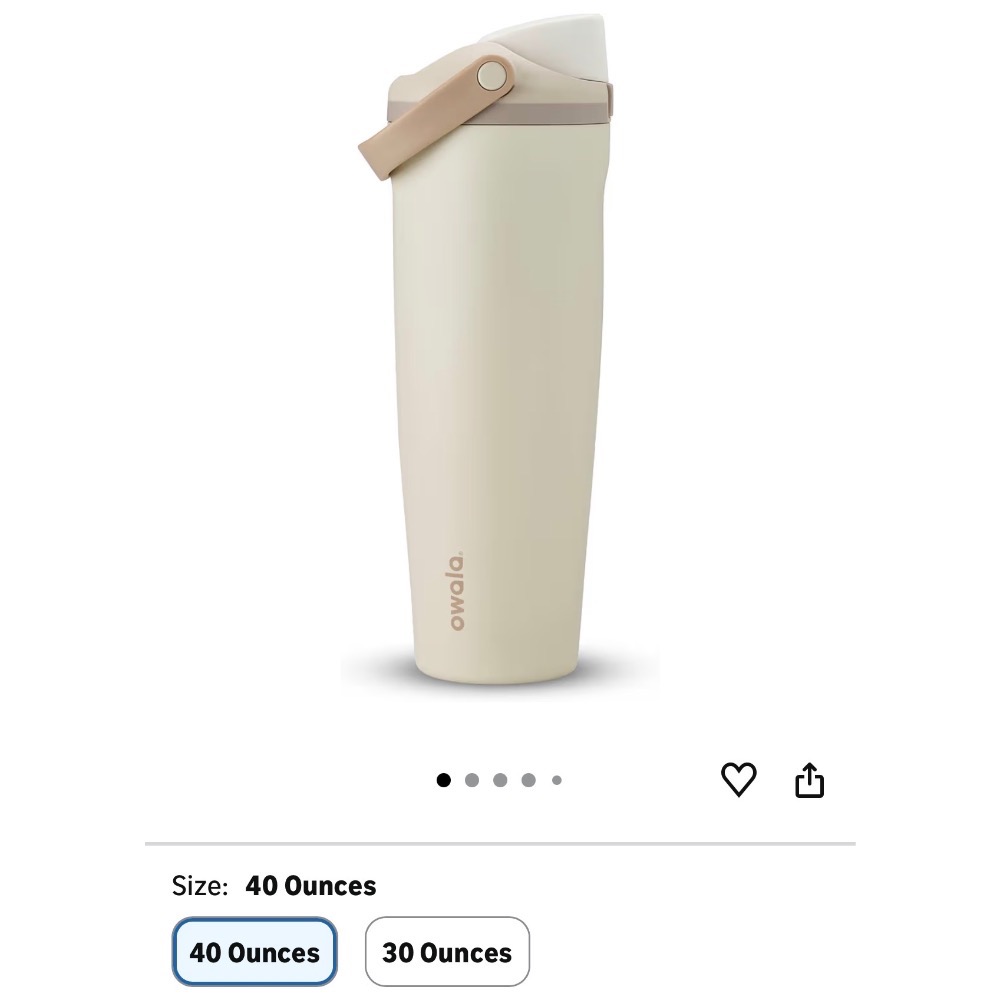Select the 40 Ounces size

click(x=254, y=952)
